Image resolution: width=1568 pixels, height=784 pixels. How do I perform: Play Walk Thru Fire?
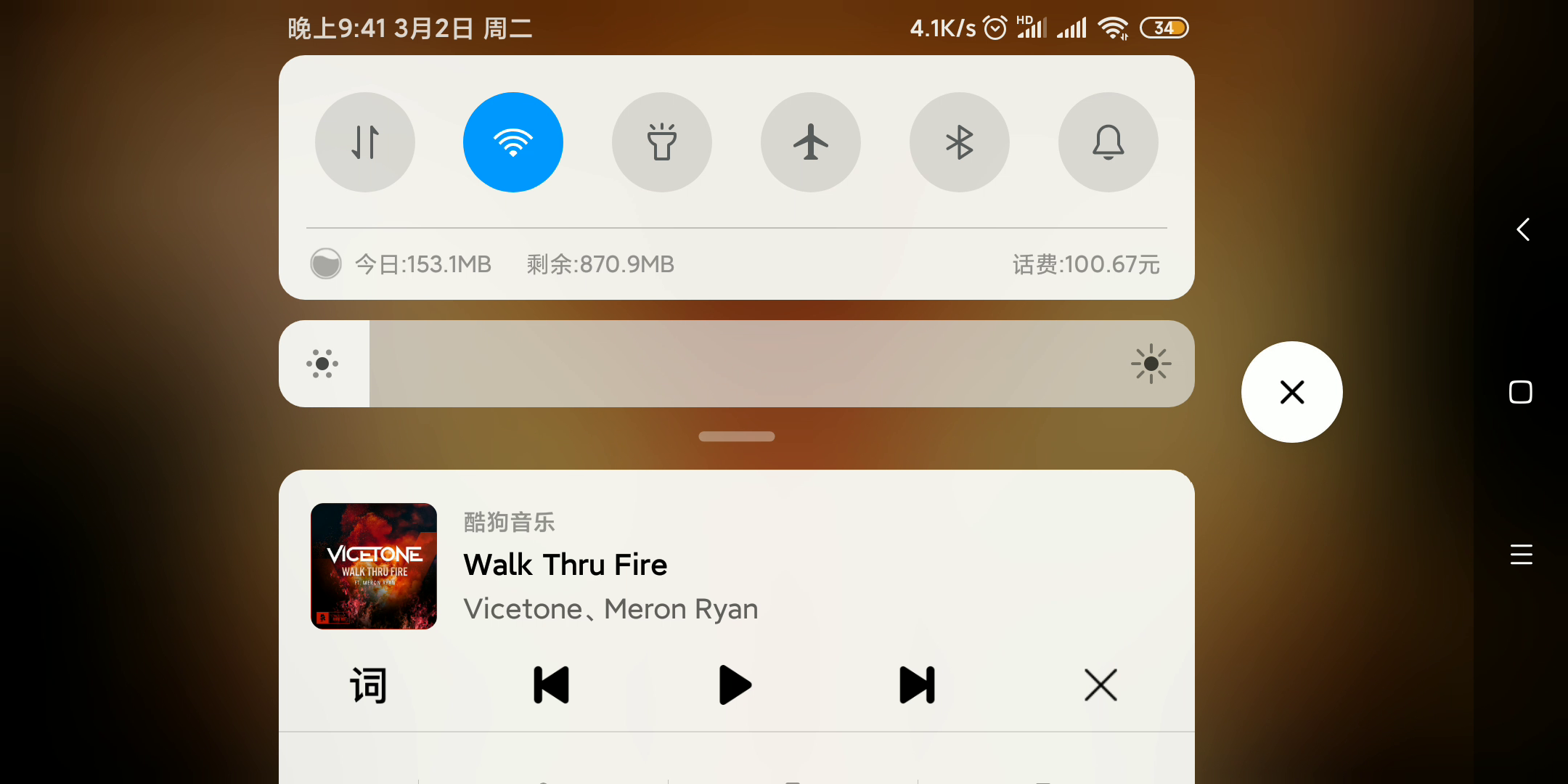[x=735, y=685]
